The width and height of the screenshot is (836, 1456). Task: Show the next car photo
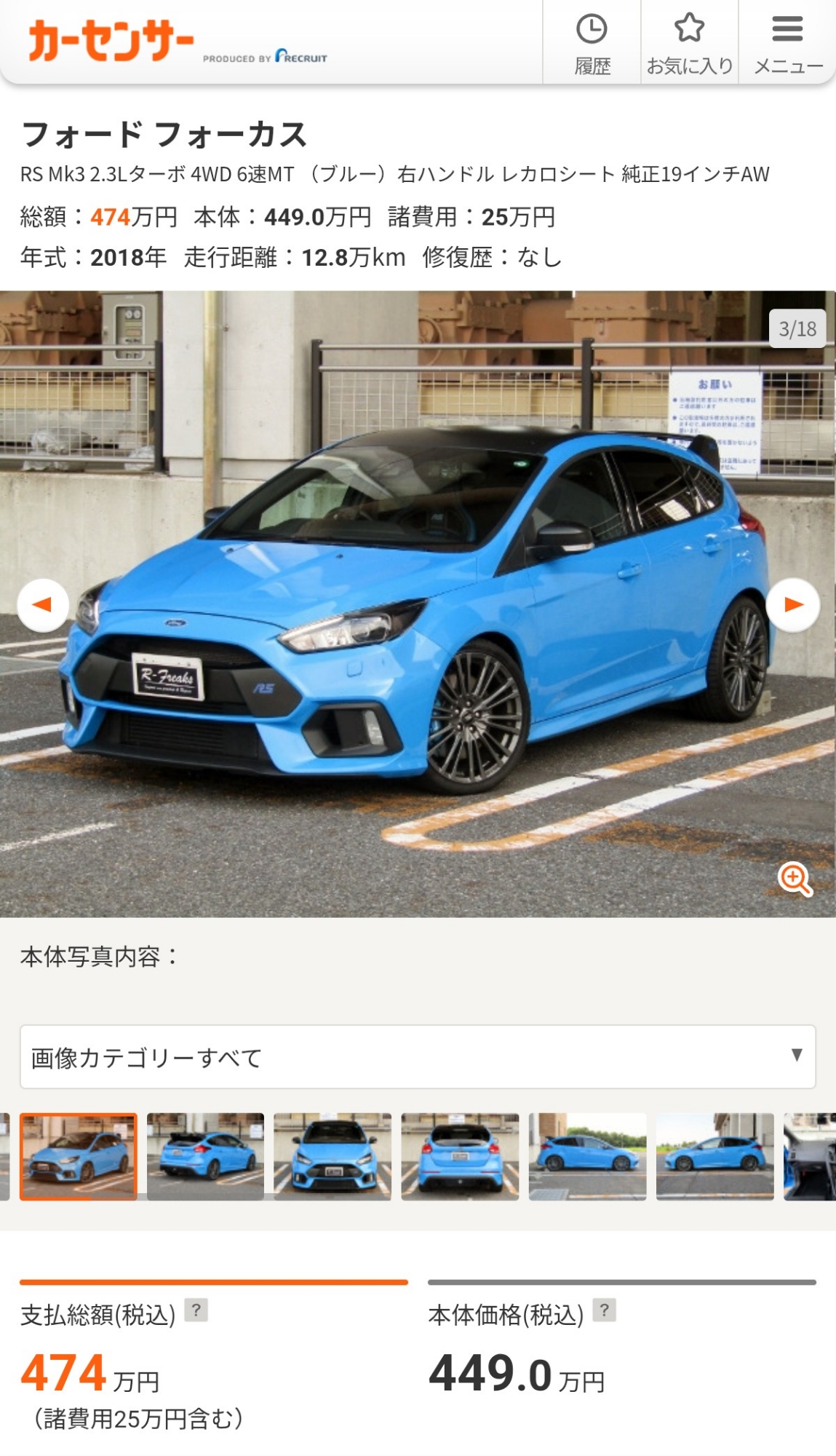click(x=793, y=604)
